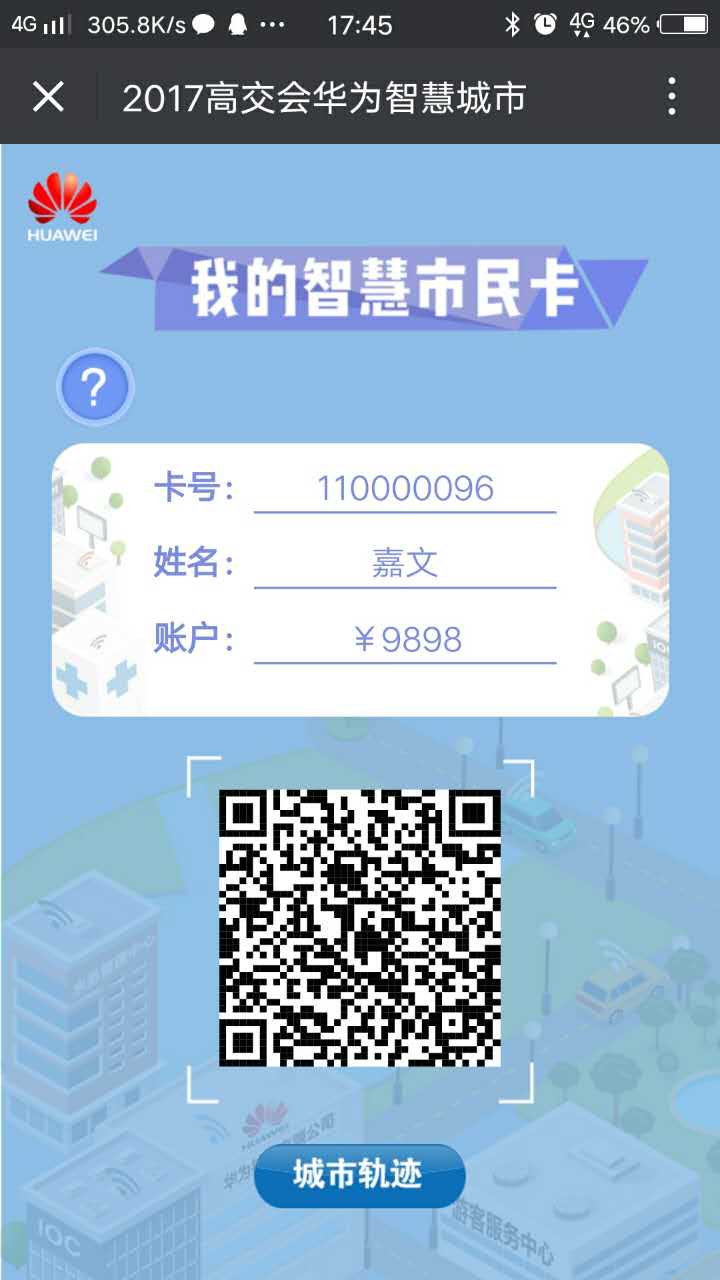Select the 卡号 card number field

[x=405, y=488]
